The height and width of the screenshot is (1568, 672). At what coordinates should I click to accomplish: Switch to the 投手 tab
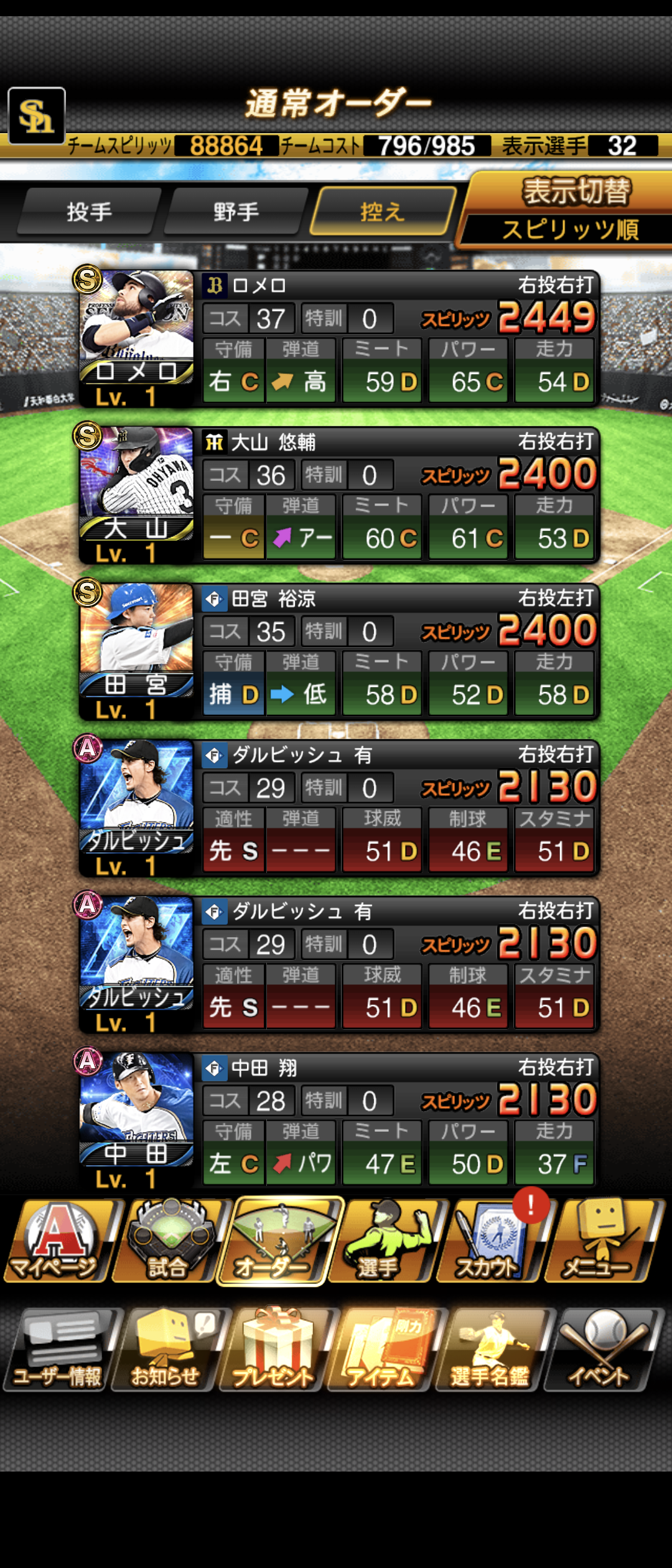(x=89, y=212)
